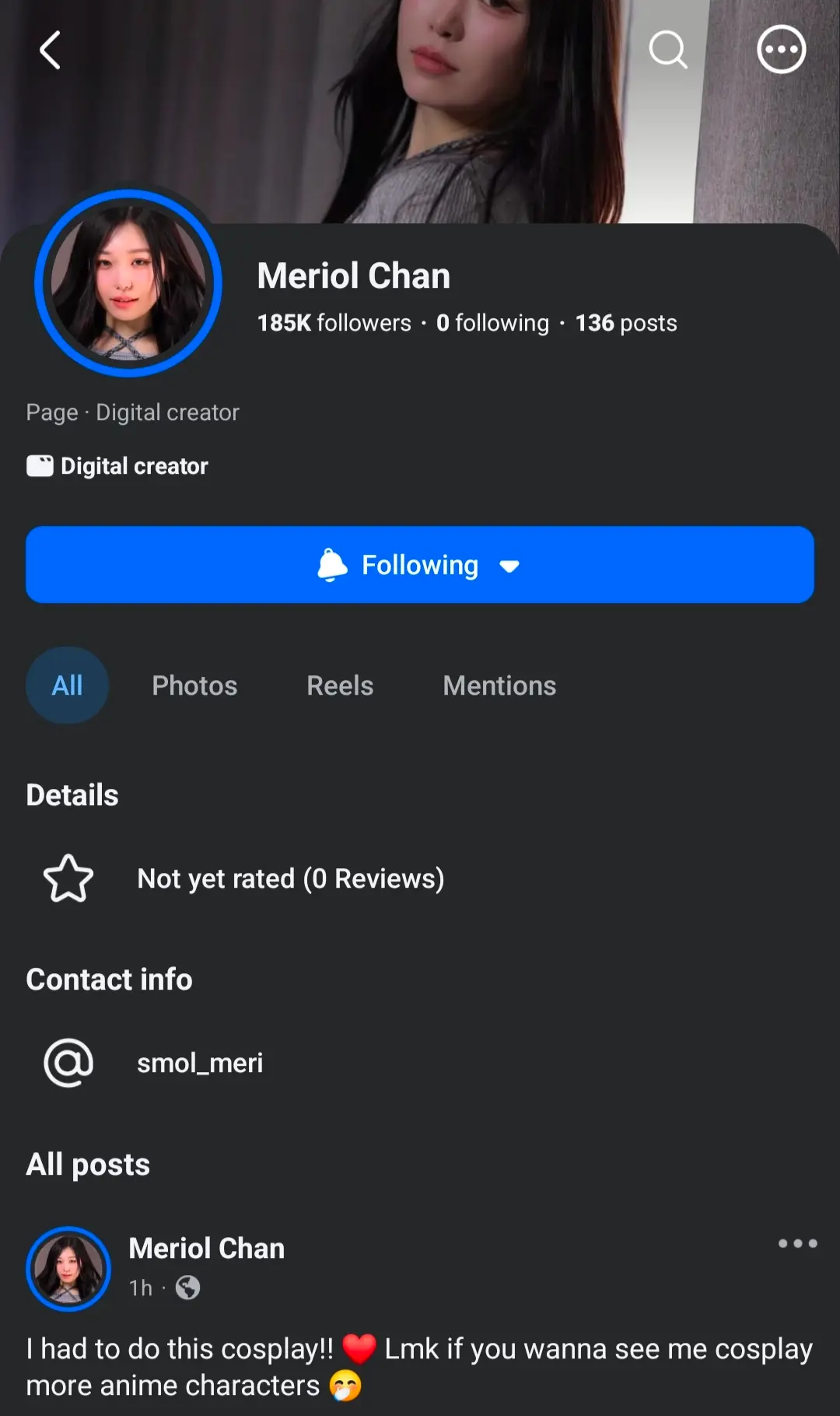The width and height of the screenshot is (840, 1416).
Task: Switch to the Photos tab
Action: [x=194, y=685]
